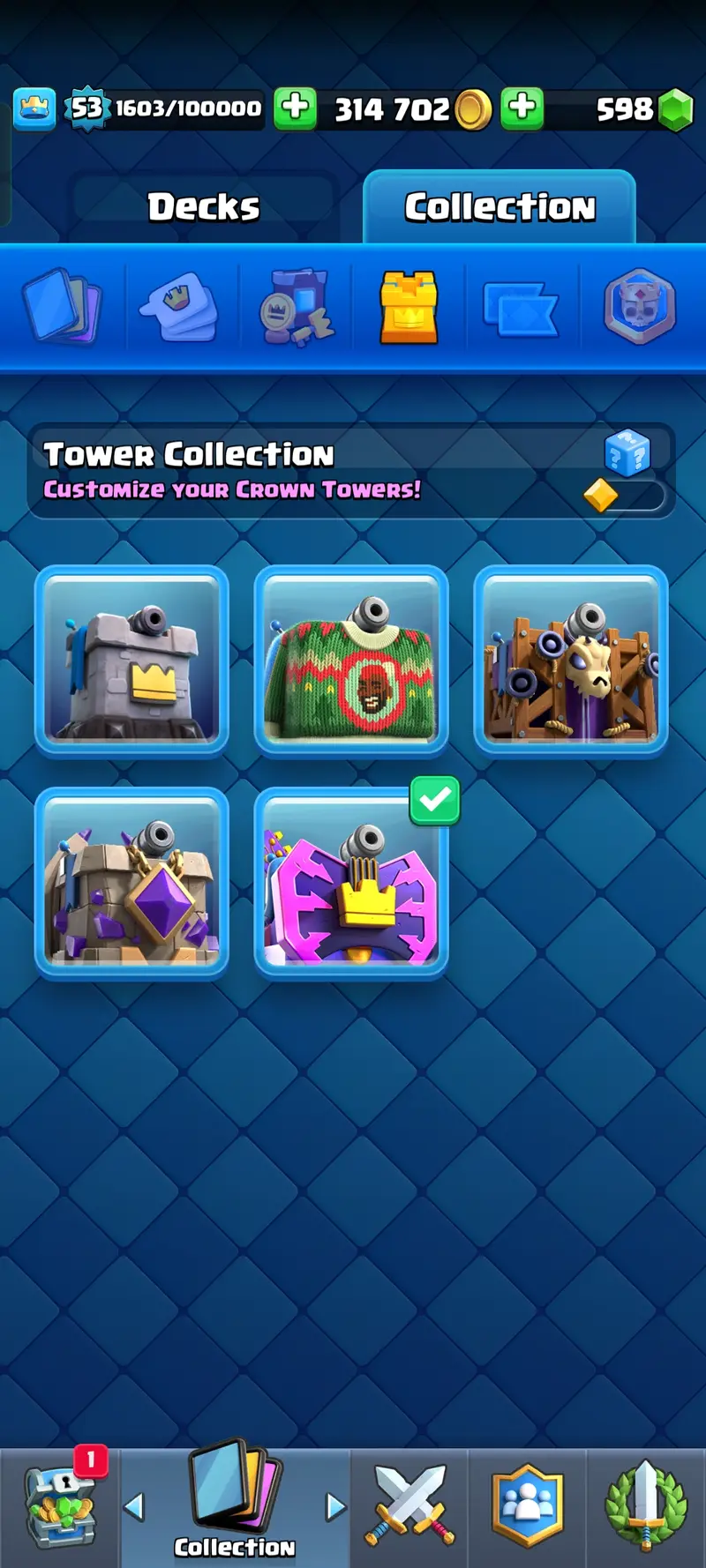Screen dimensions: 706x1568
Task: Open the Shop chest tab
Action: (60, 1506)
